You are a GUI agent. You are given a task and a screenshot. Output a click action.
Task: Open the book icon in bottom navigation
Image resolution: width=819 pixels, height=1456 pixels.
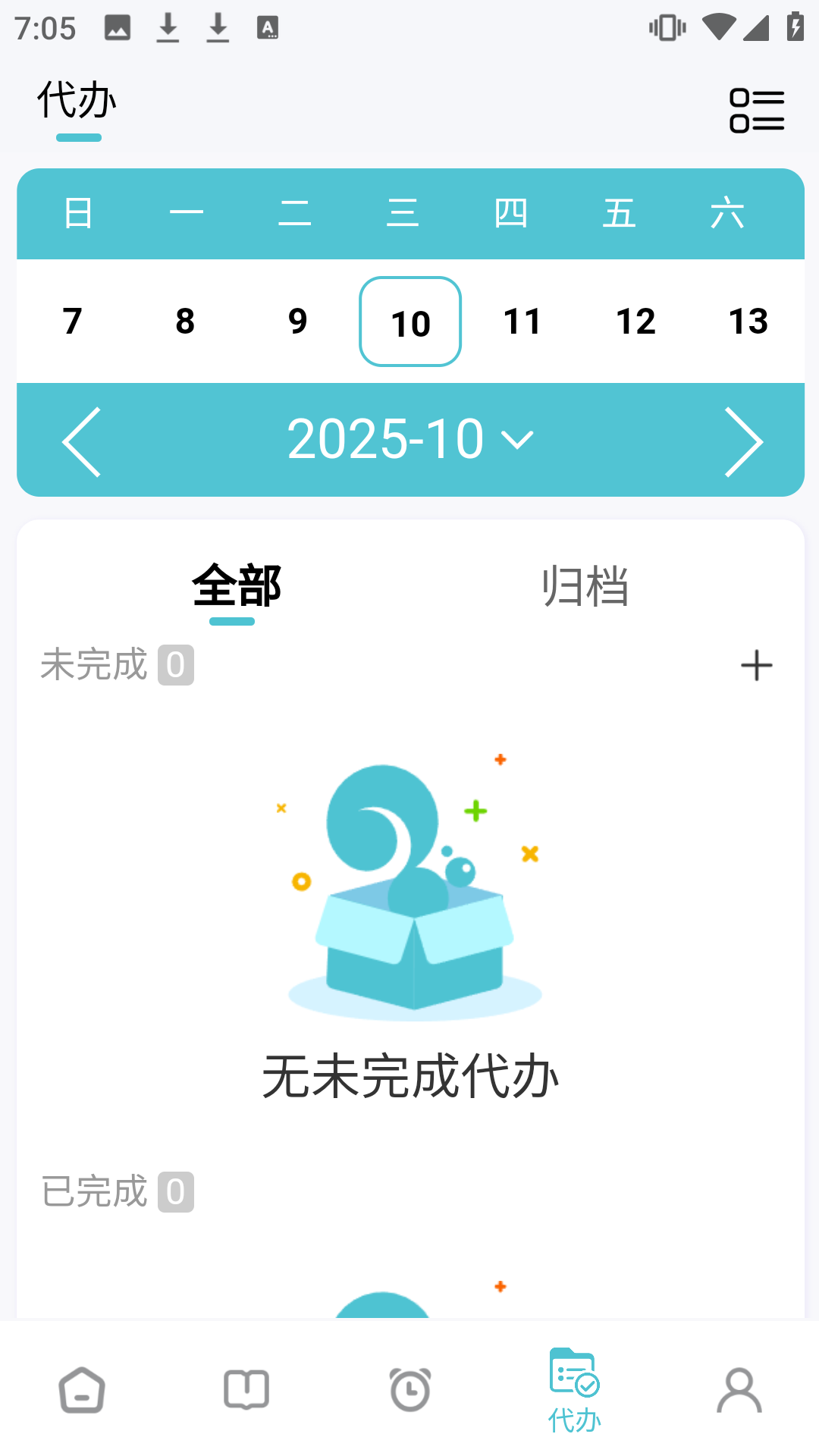245,1389
